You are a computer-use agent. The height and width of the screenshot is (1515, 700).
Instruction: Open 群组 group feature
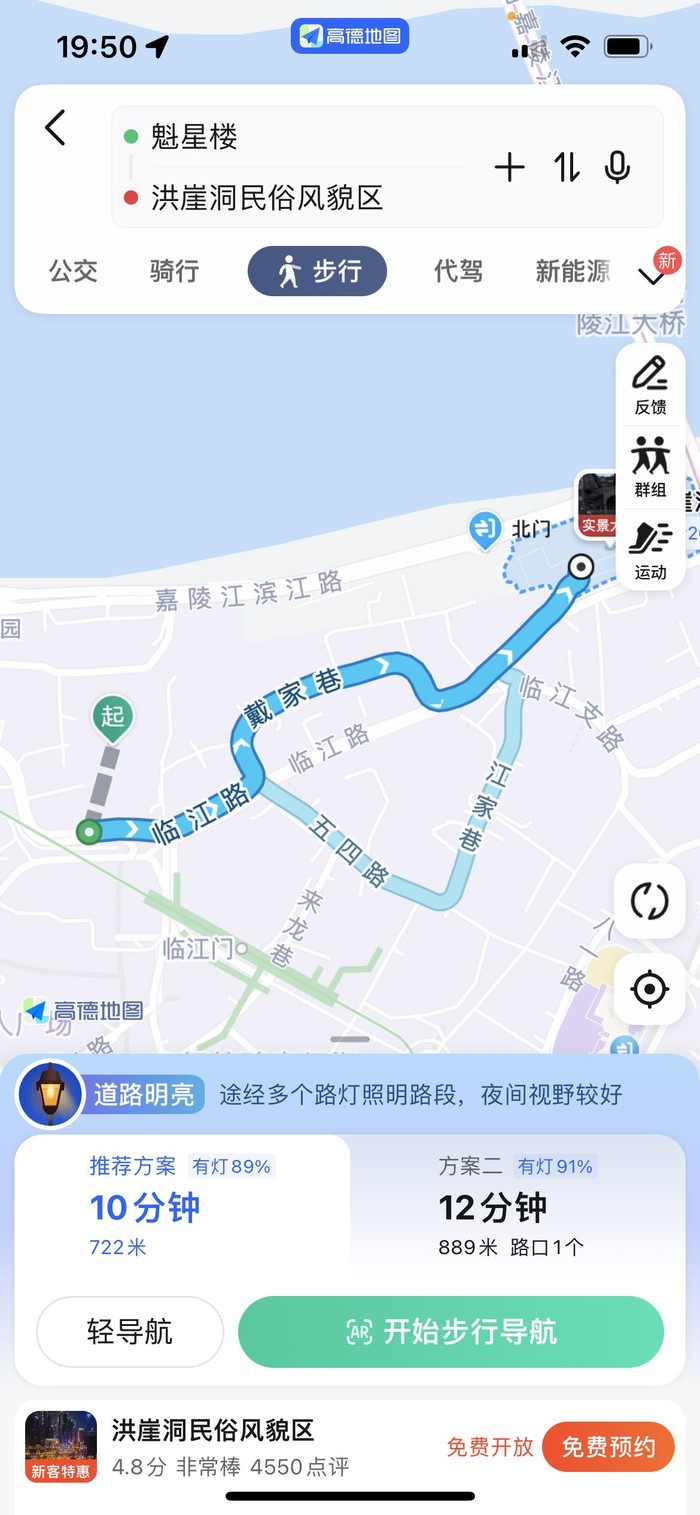pos(650,467)
